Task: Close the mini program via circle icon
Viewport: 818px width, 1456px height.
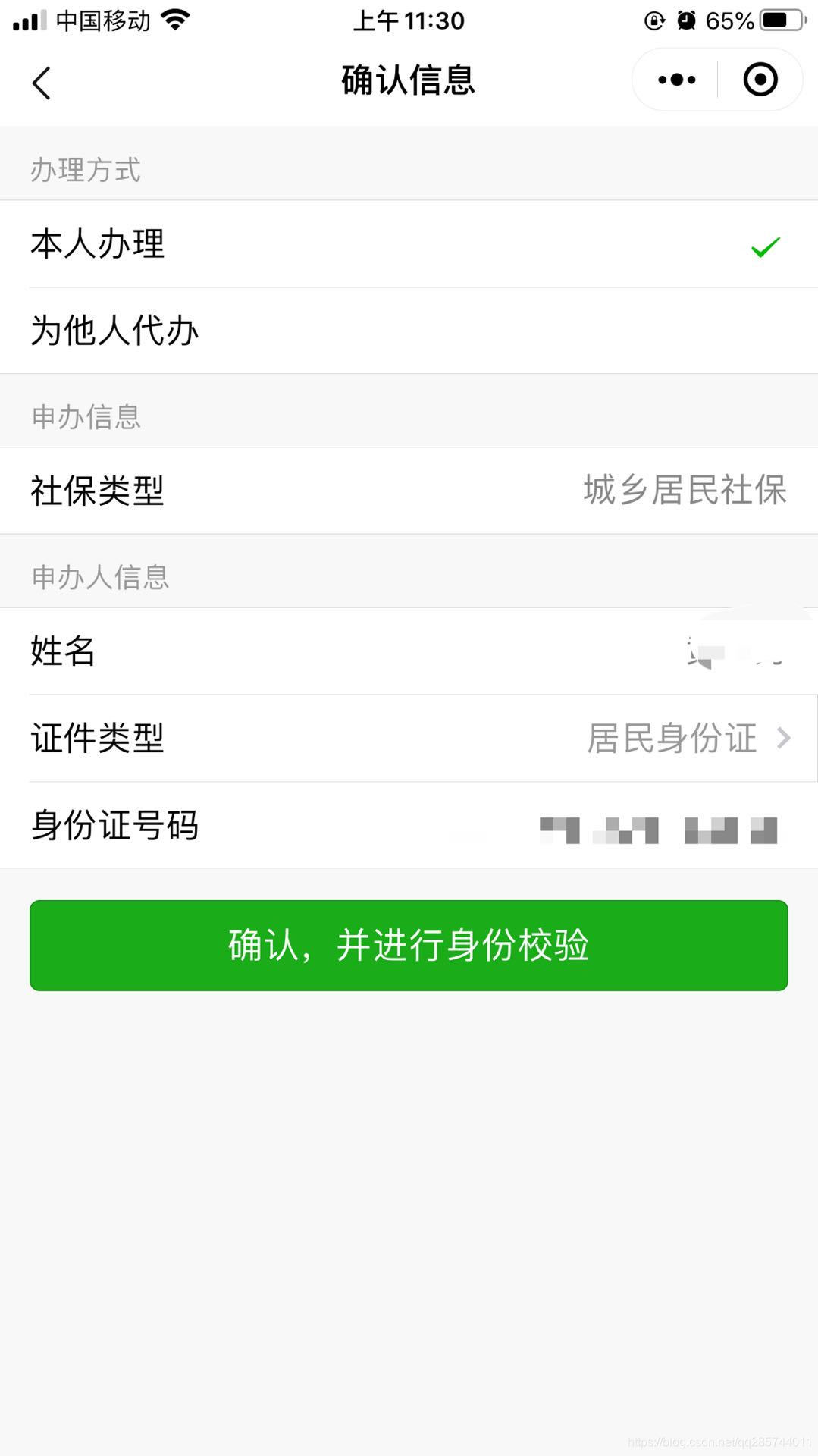Action: (760, 80)
